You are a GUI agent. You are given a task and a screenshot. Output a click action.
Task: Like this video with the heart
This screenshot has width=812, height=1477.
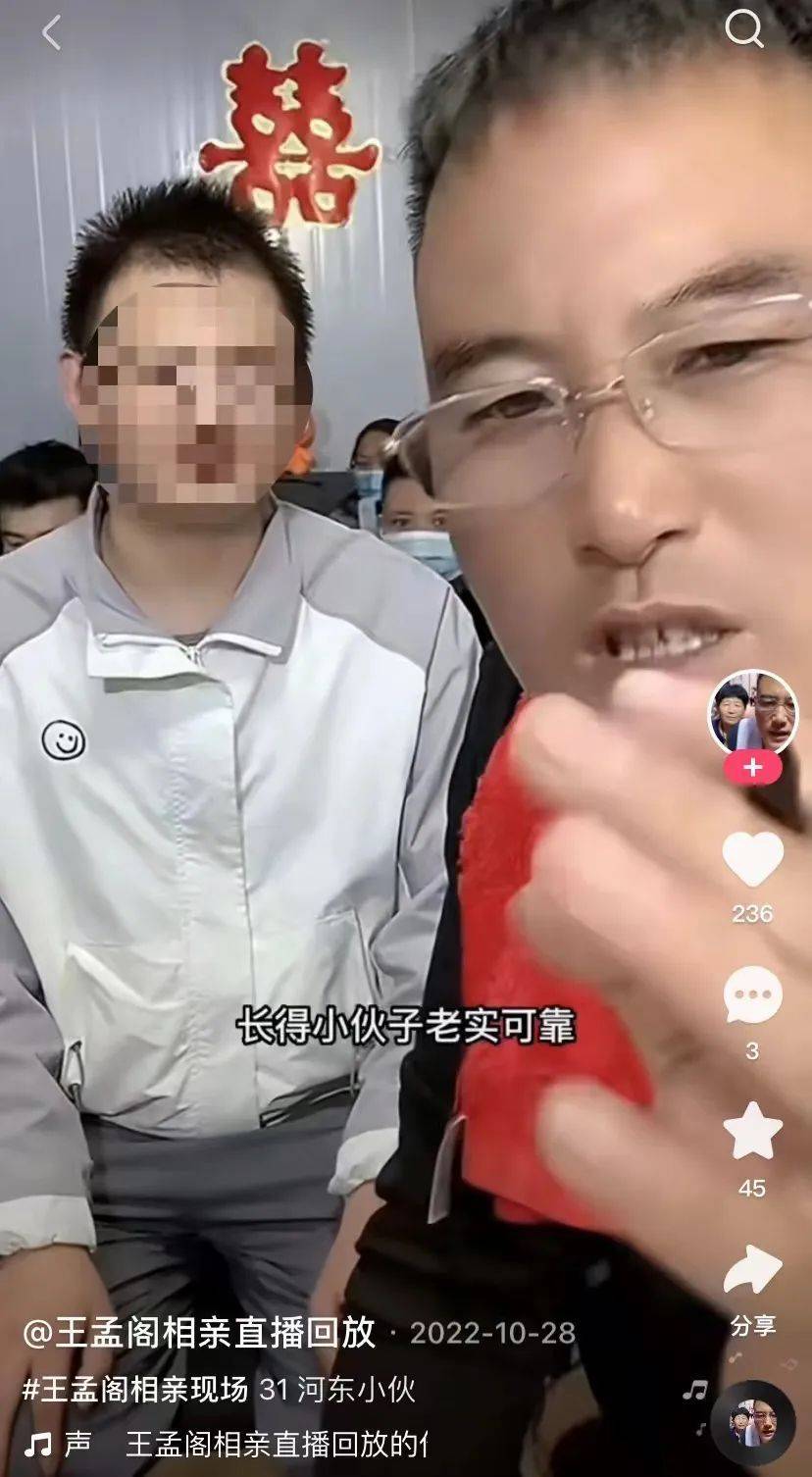click(752, 859)
